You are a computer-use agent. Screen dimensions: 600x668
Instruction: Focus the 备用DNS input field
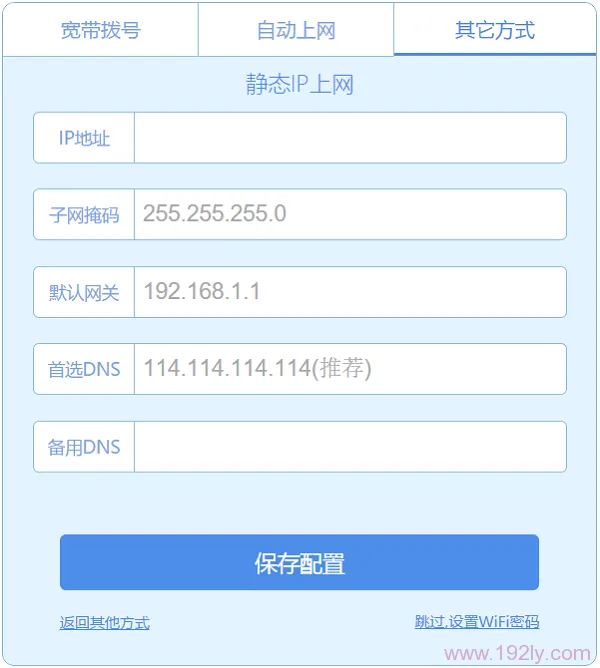tap(349, 447)
